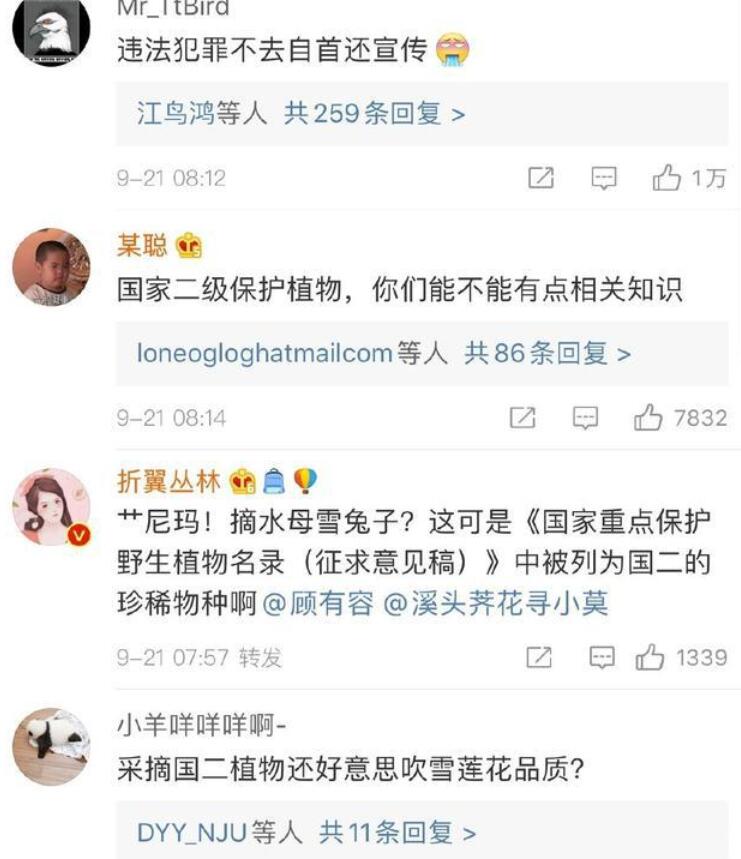This screenshot has width=741, height=859.
Task: Reply to 折翼丛林's comment from 07:57
Action: click(601, 657)
